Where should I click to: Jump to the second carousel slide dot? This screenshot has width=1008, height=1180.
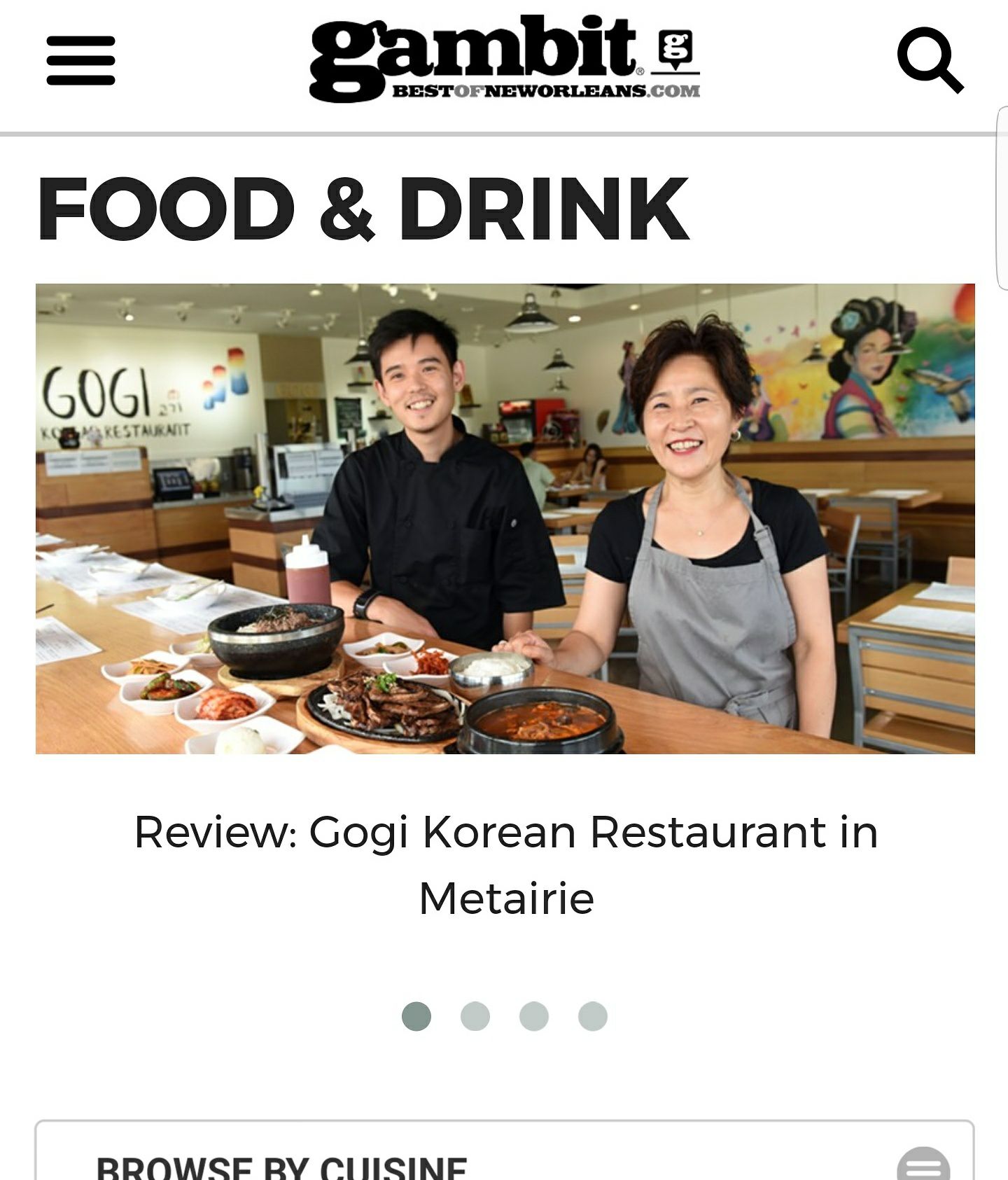475,1016
